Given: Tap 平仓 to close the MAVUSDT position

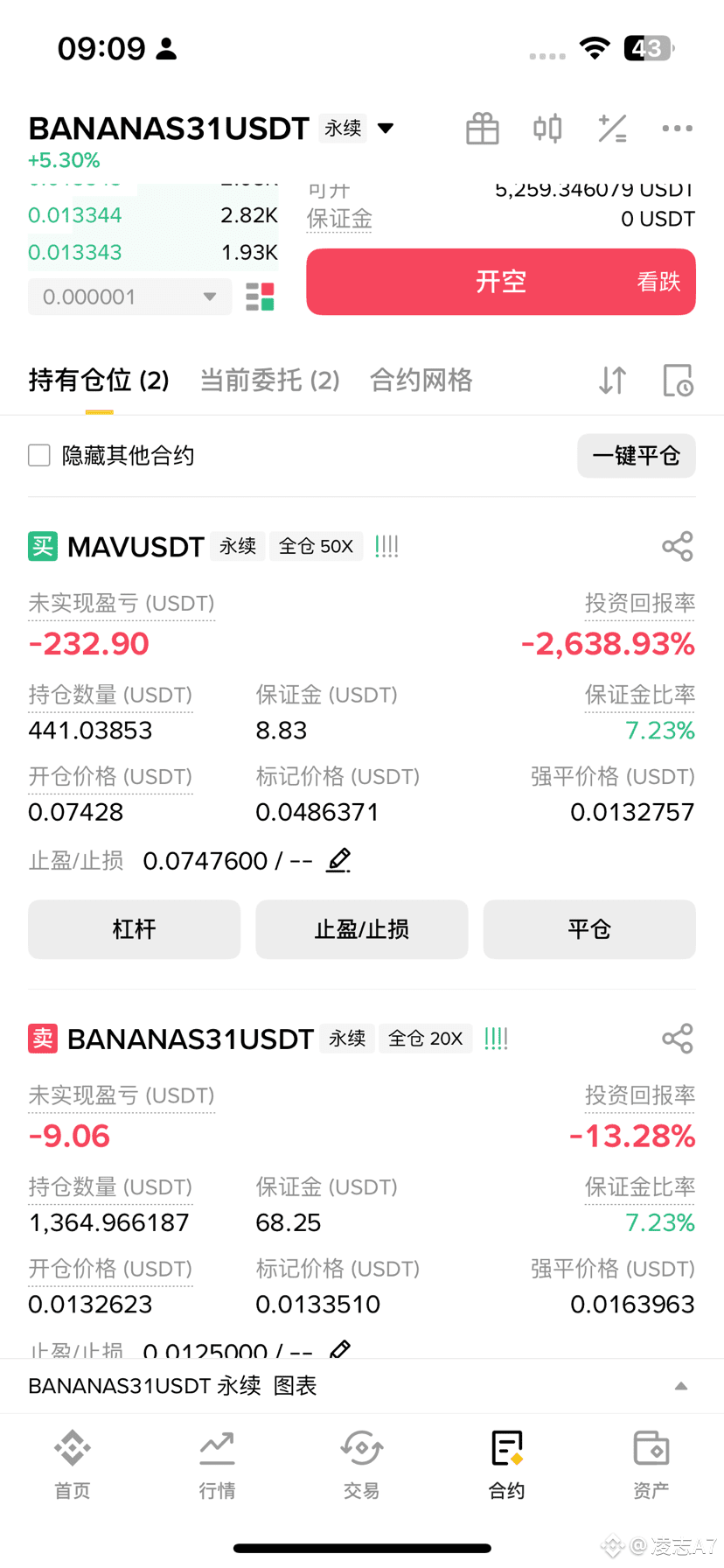Looking at the screenshot, I should (x=589, y=929).
